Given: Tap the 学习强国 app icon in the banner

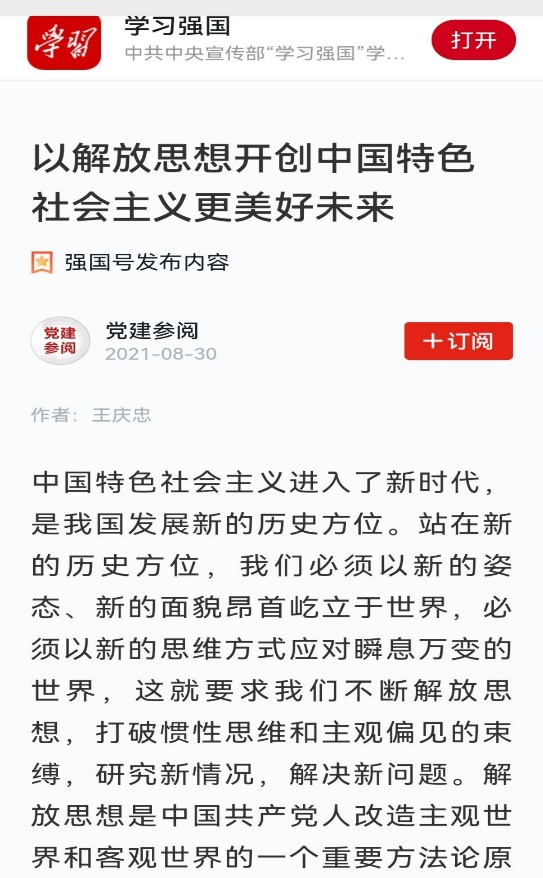Looking at the screenshot, I should click(x=64, y=43).
